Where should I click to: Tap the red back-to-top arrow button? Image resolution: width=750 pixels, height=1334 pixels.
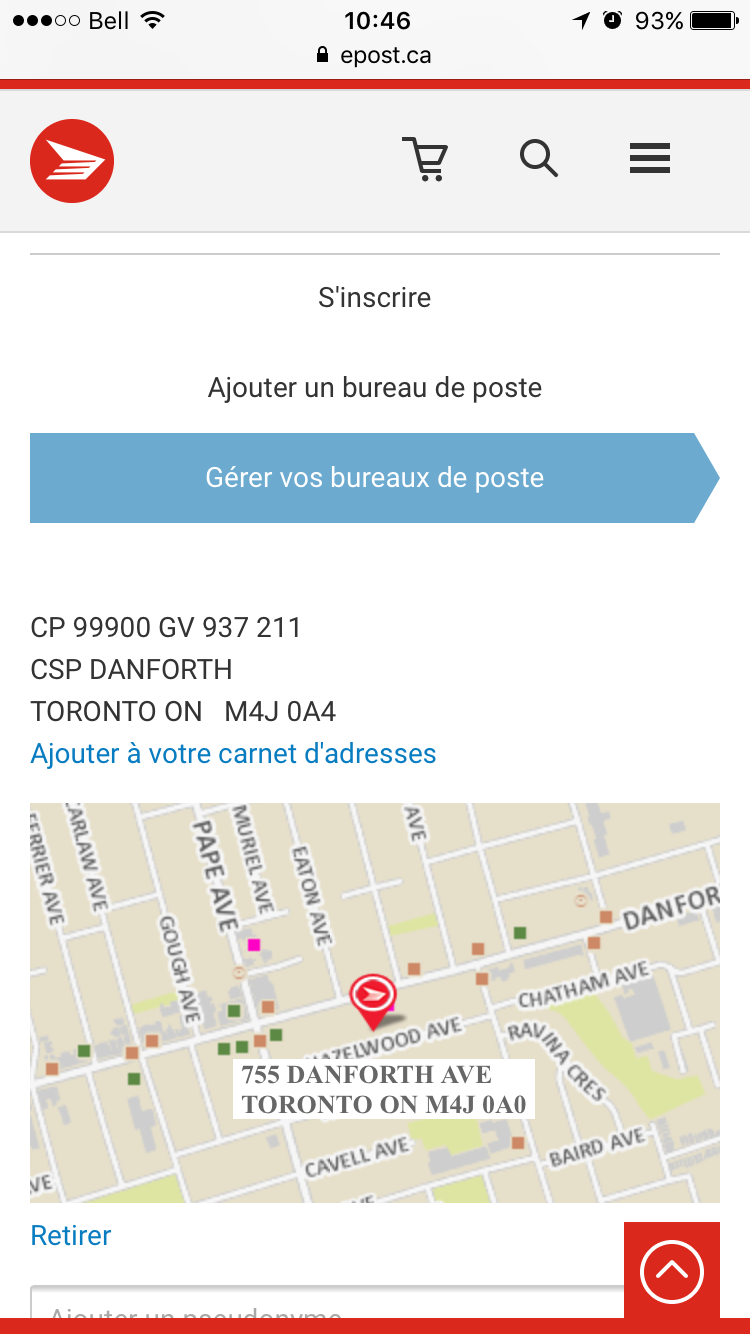pos(672,1271)
